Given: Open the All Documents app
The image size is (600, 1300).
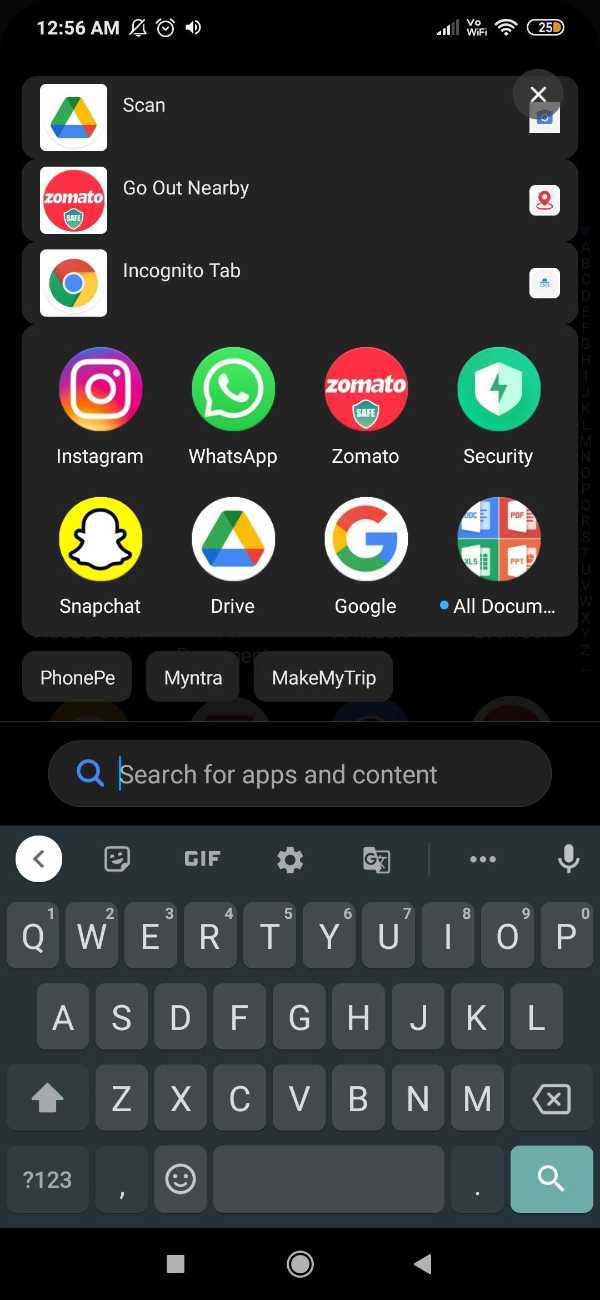Looking at the screenshot, I should (x=498, y=540).
